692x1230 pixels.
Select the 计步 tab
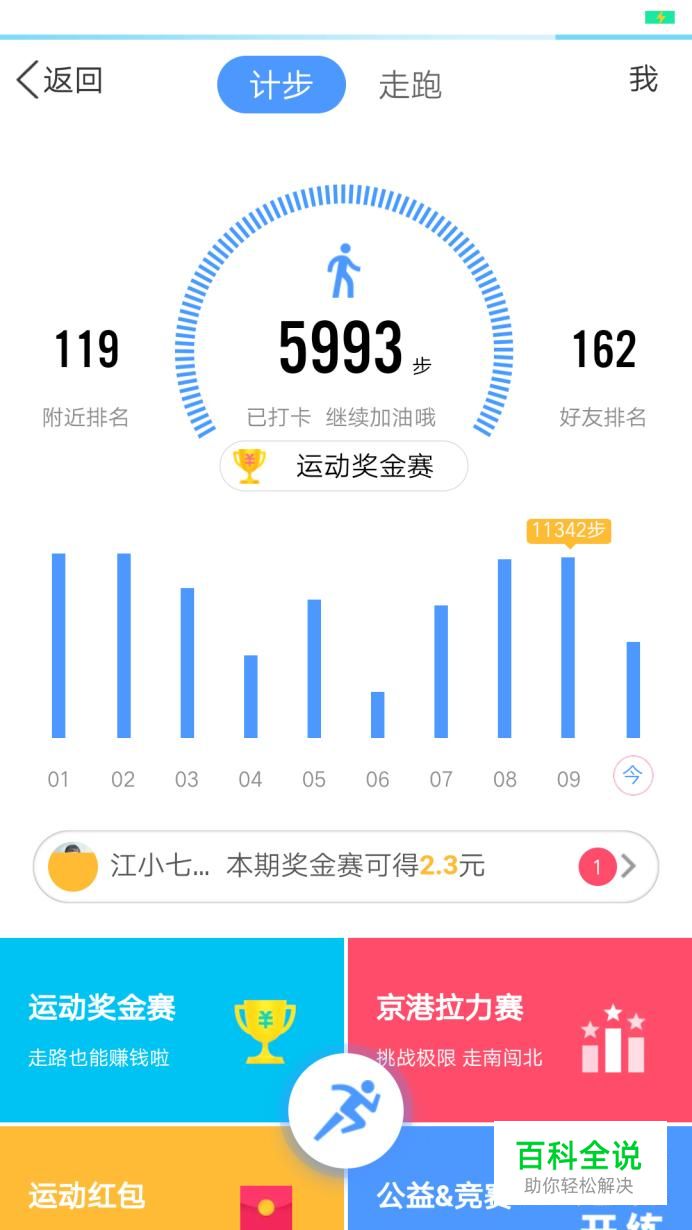(x=281, y=85)
